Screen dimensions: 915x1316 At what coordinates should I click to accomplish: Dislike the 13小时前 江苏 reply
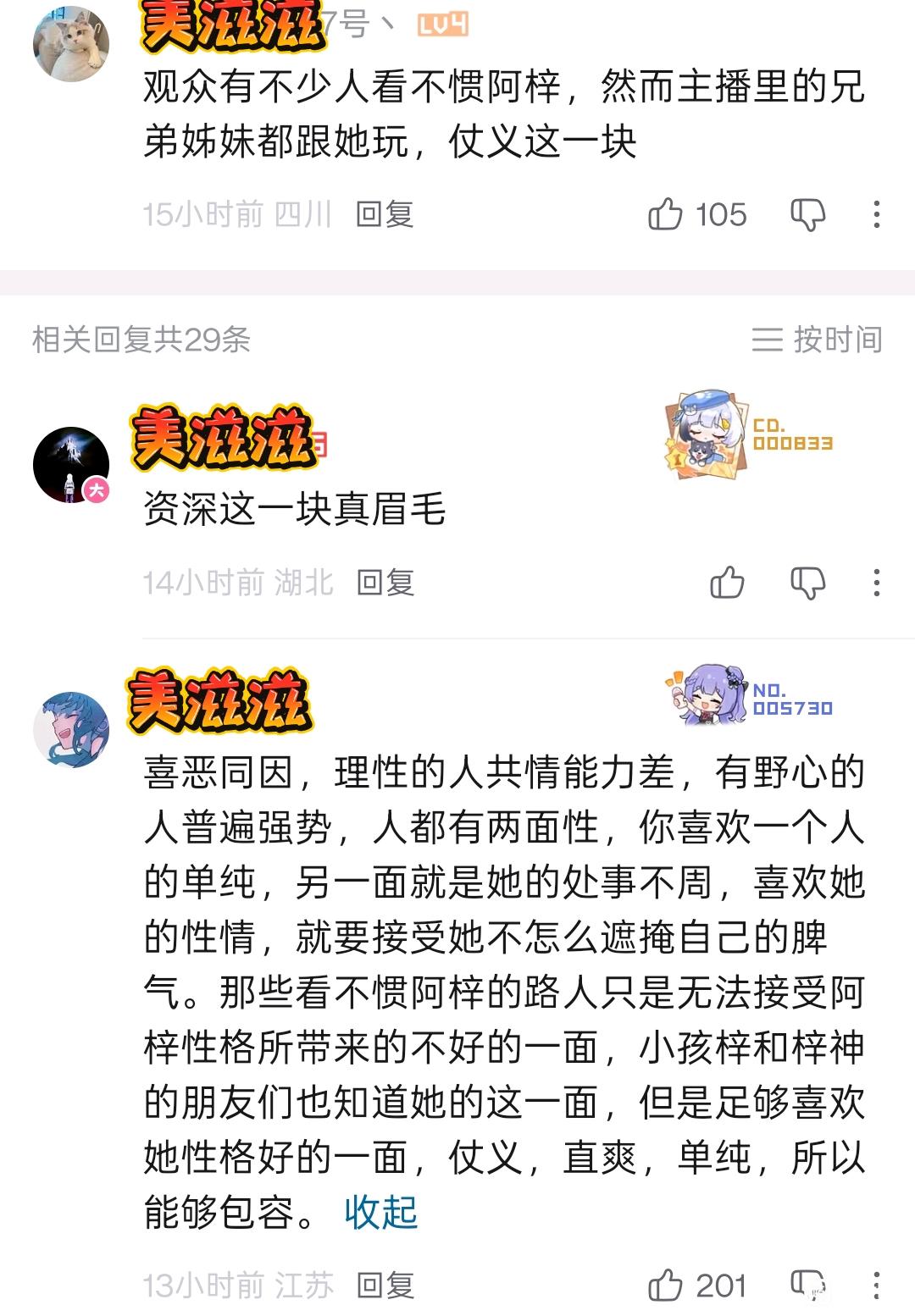[807, 1286]
